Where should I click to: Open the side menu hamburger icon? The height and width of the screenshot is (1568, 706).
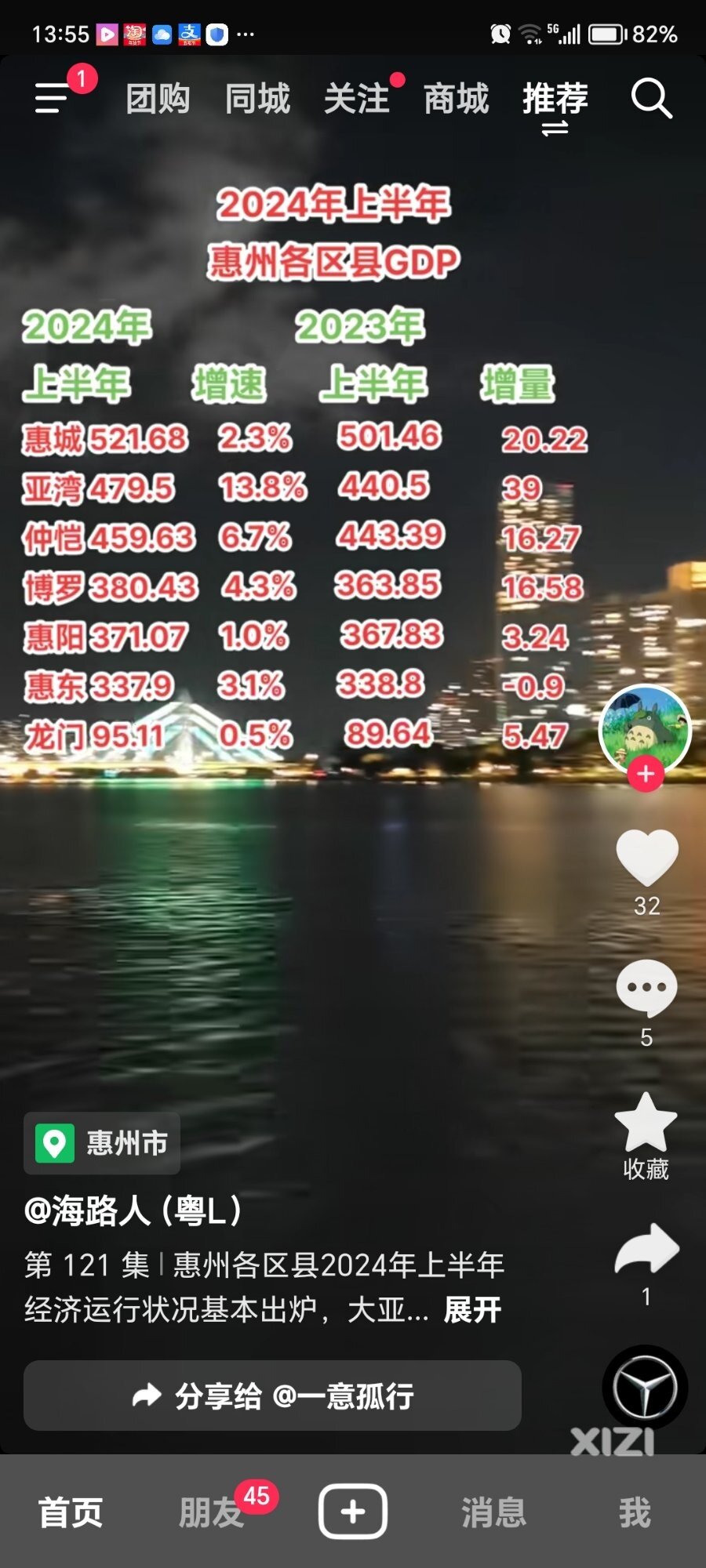53,98
